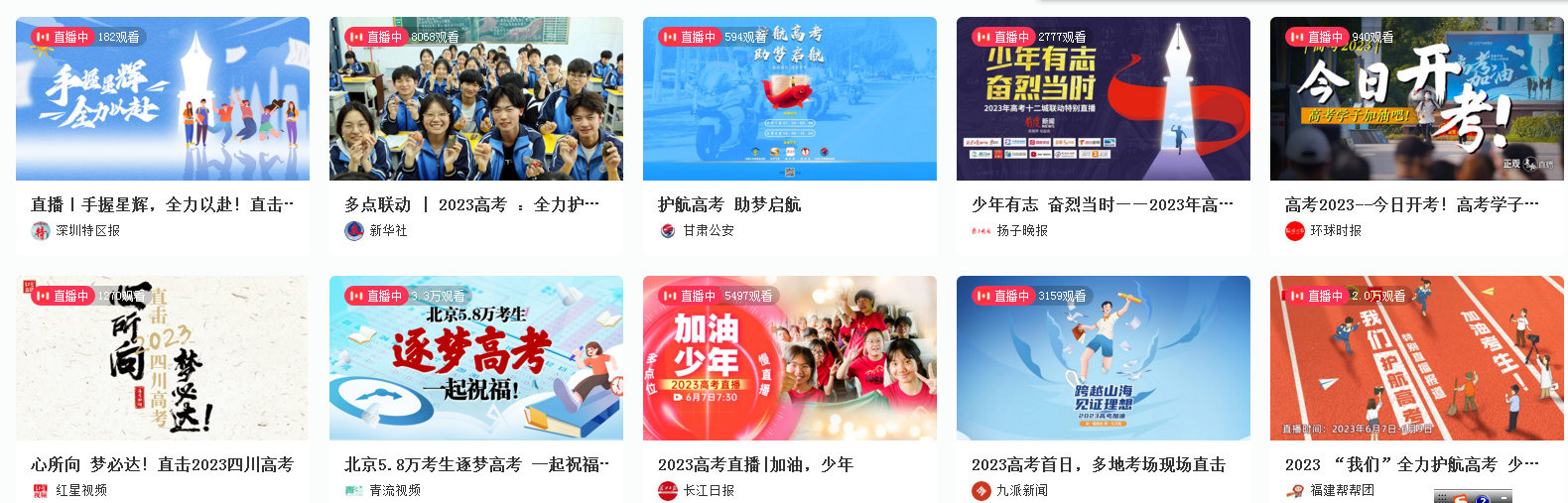Open 扬子晚报's live 少年有志 奋烈当时
1568x503 pixels.
click(x=1104, y=99)
